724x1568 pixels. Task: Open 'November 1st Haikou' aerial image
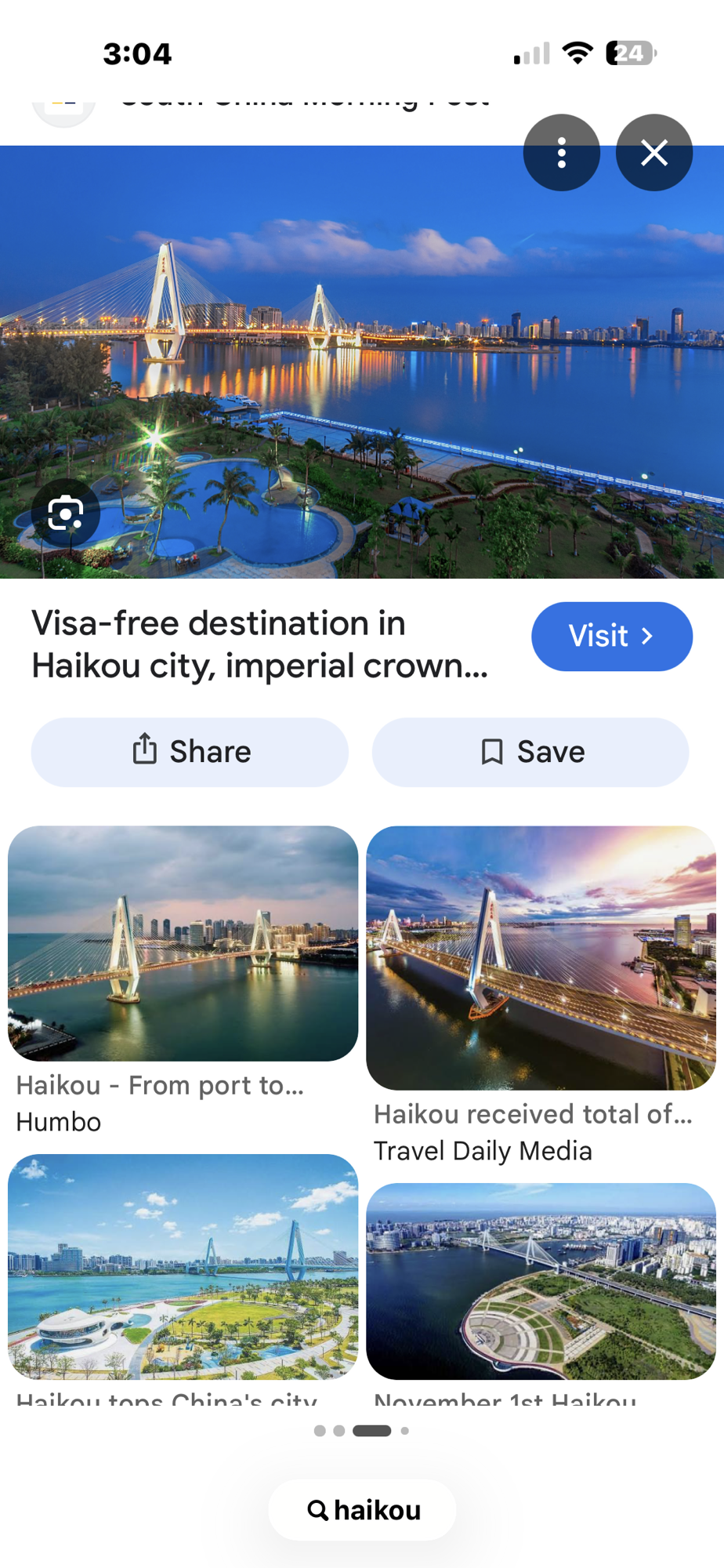coord(541,1281)
